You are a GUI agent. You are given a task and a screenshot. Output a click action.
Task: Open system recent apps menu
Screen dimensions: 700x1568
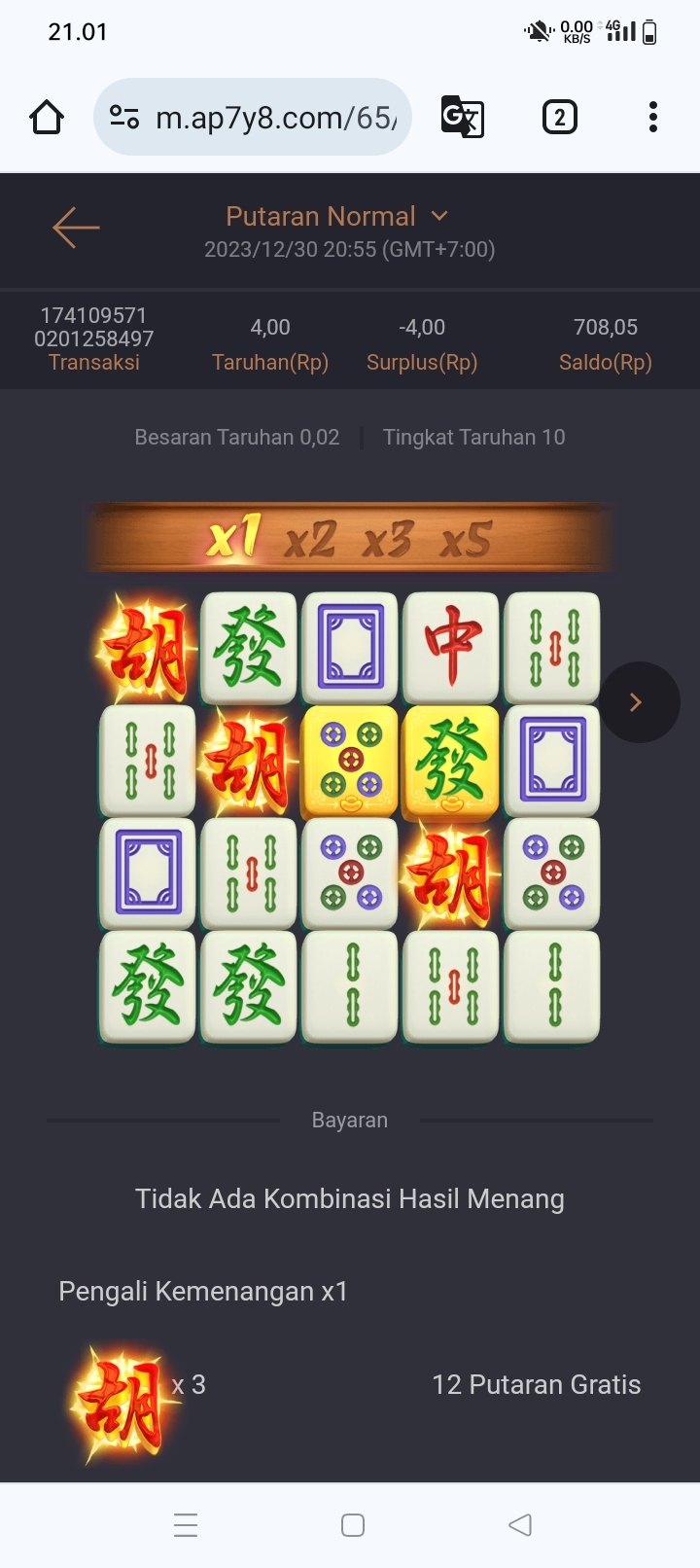point(186,1524)
